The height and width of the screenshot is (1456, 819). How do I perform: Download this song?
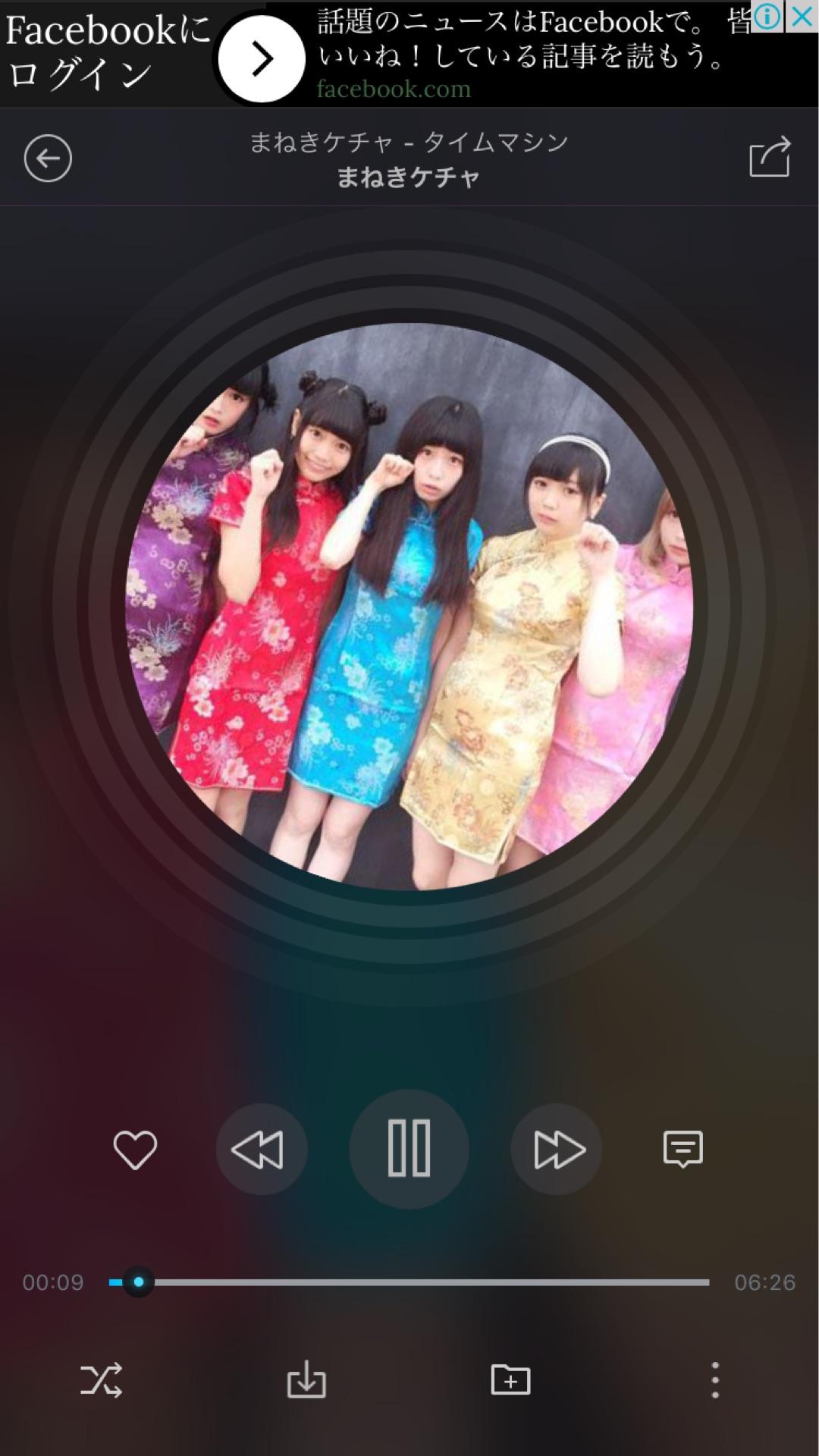[x=306, y=1379]
